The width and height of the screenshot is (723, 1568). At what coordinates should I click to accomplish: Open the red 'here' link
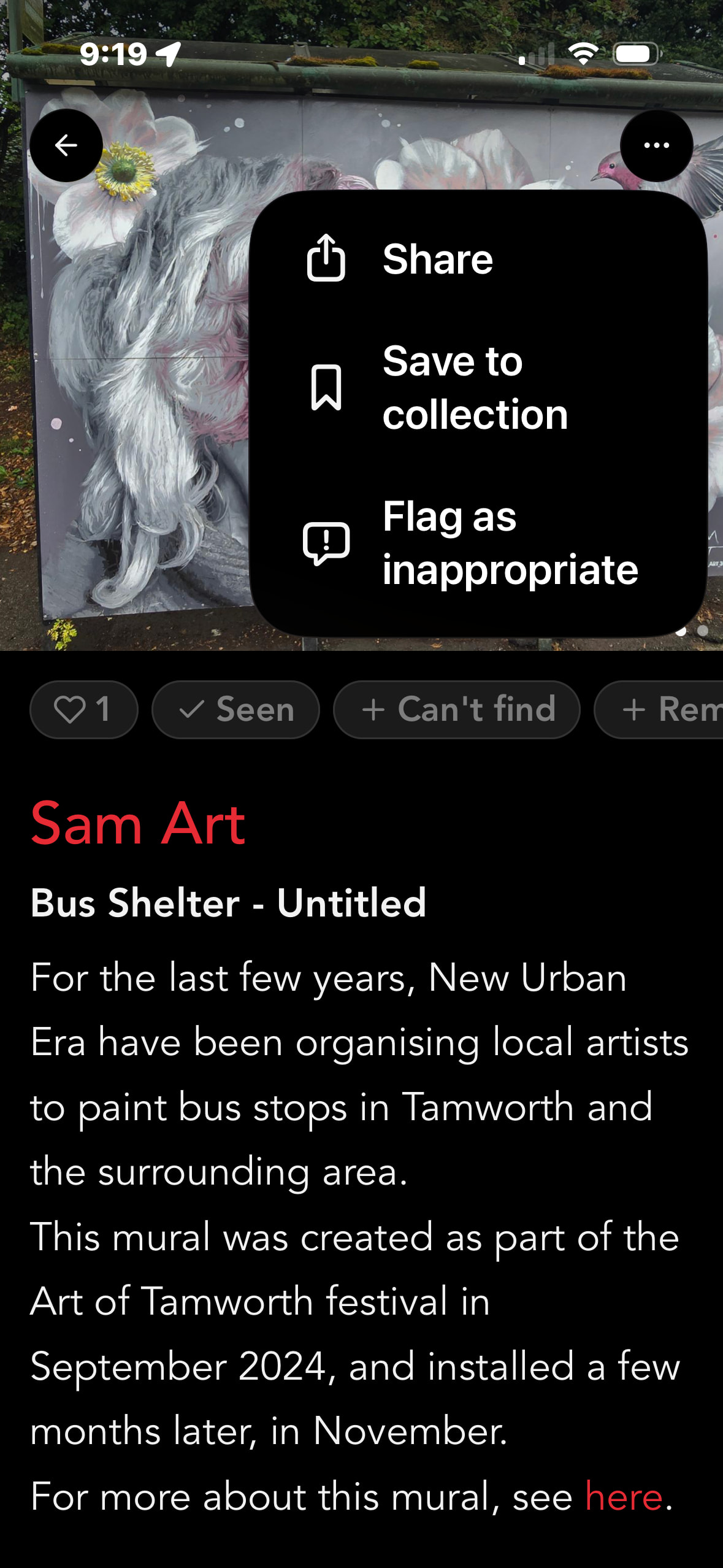[623, 1496]
